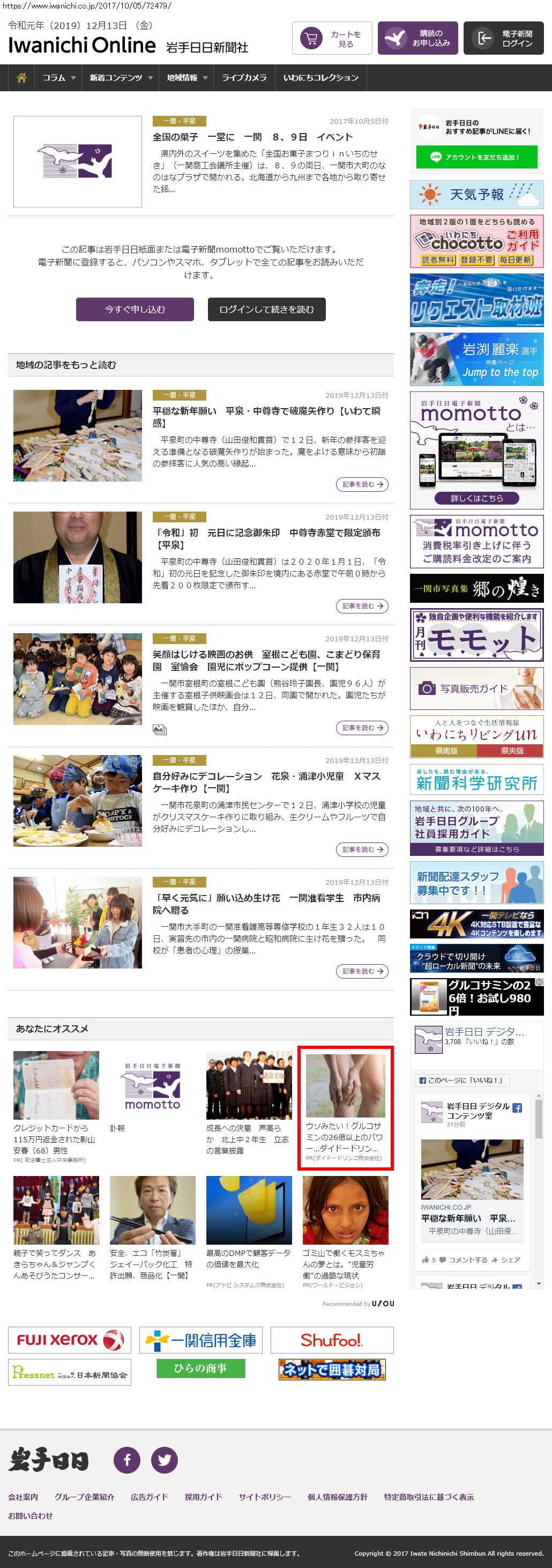Image resolution: width=552 pixels, height=1568 pixels.
Task: Open 電子新聞ログイン login button
Action: click(503, 39)
